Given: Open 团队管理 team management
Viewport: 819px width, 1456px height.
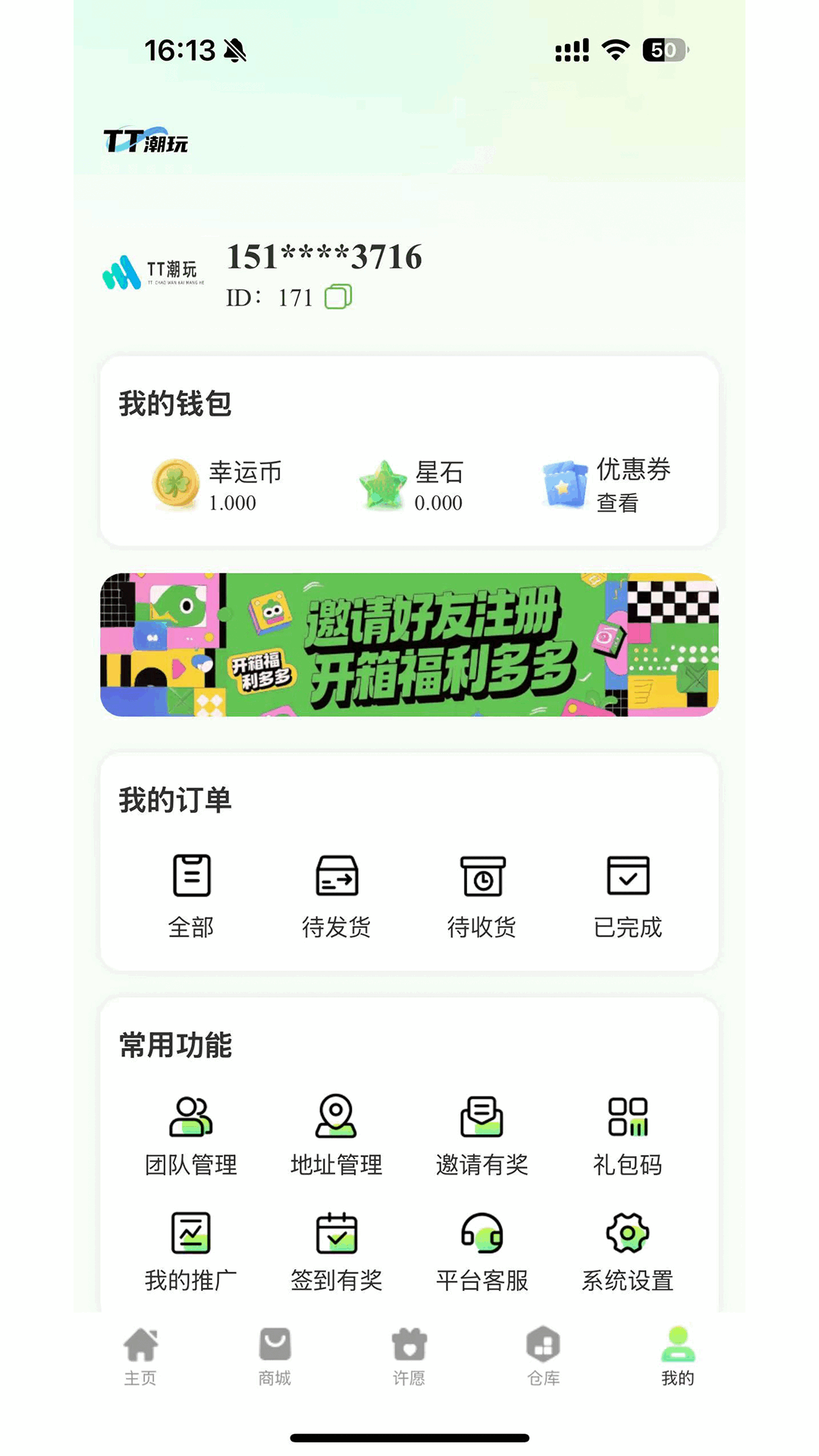Looking at the screenshot, I should click(x=190, y=1129).
